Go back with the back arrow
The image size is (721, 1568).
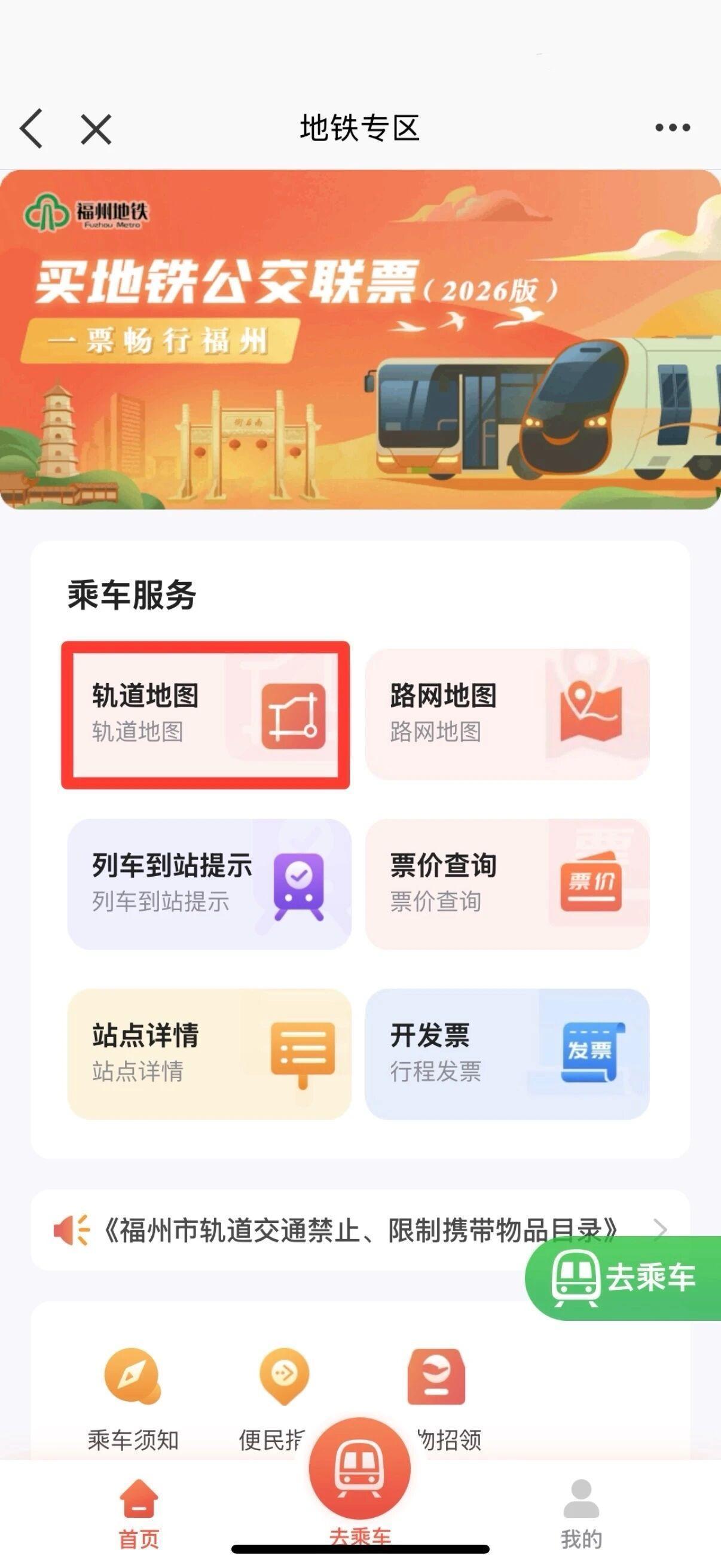31,129
